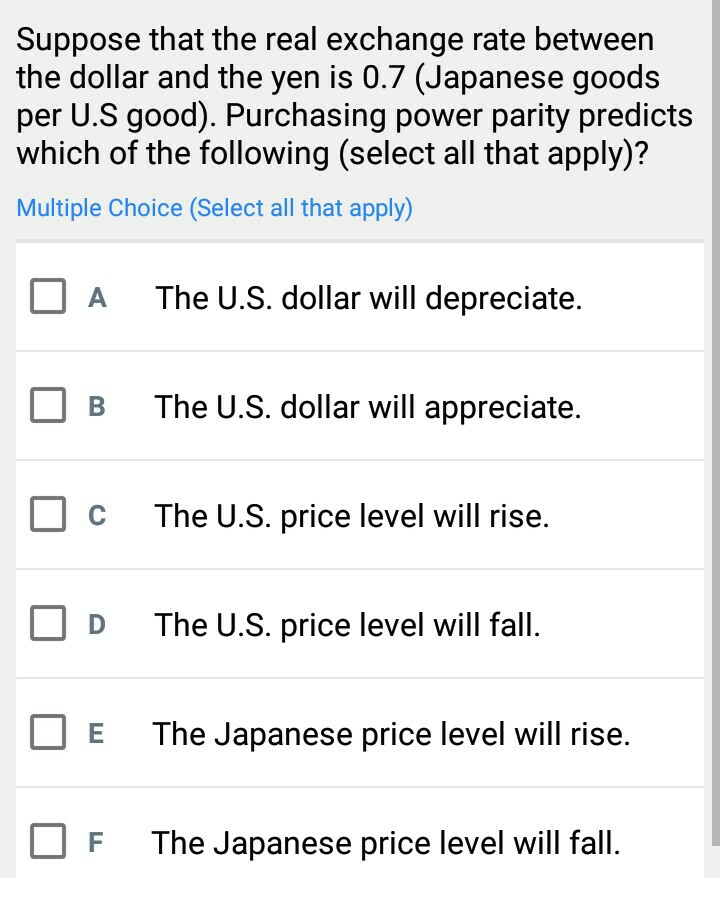Mark option D: U.S. price level will fall
720x905 pixels.
coord(45,625)
